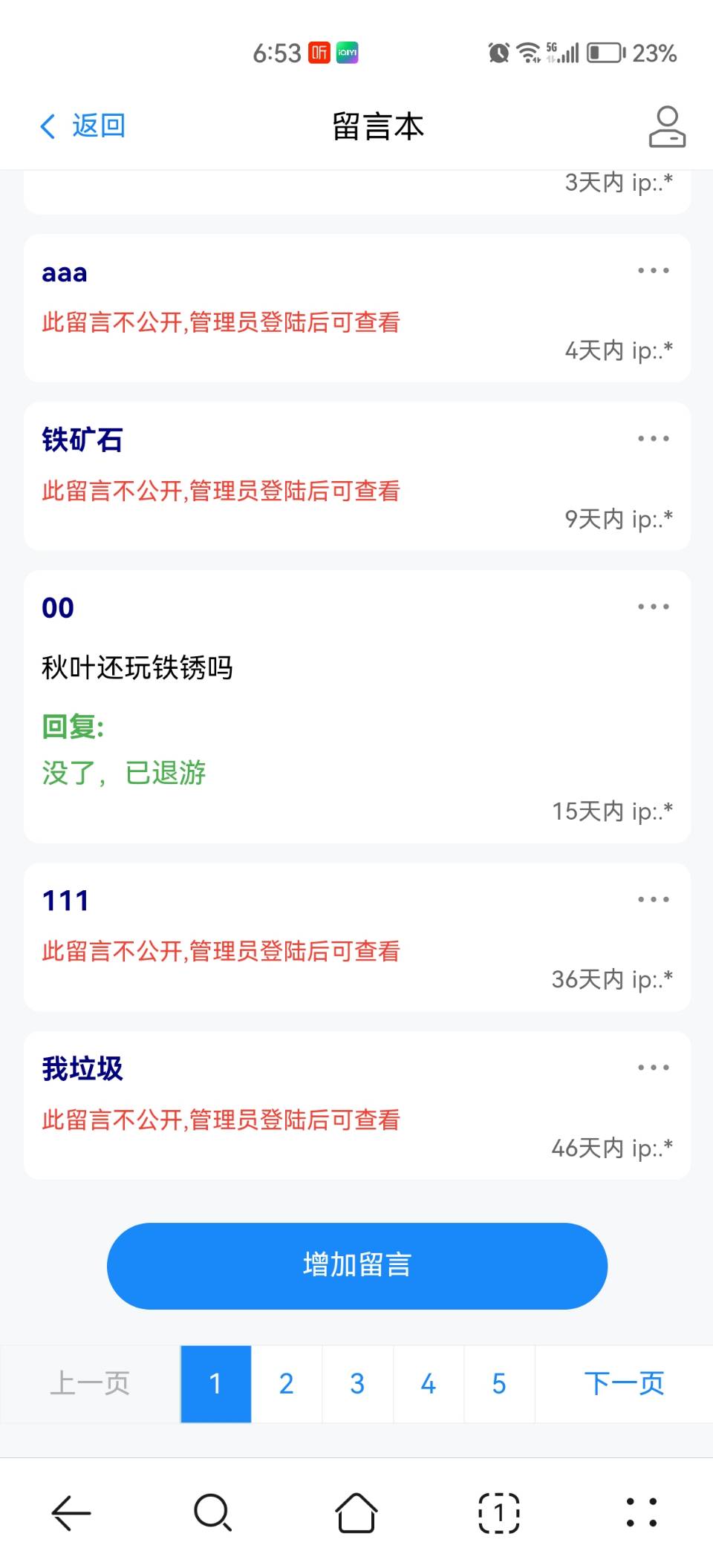Tap the 增加留言 button
Screen dimensions: 713x1568
357,1266
